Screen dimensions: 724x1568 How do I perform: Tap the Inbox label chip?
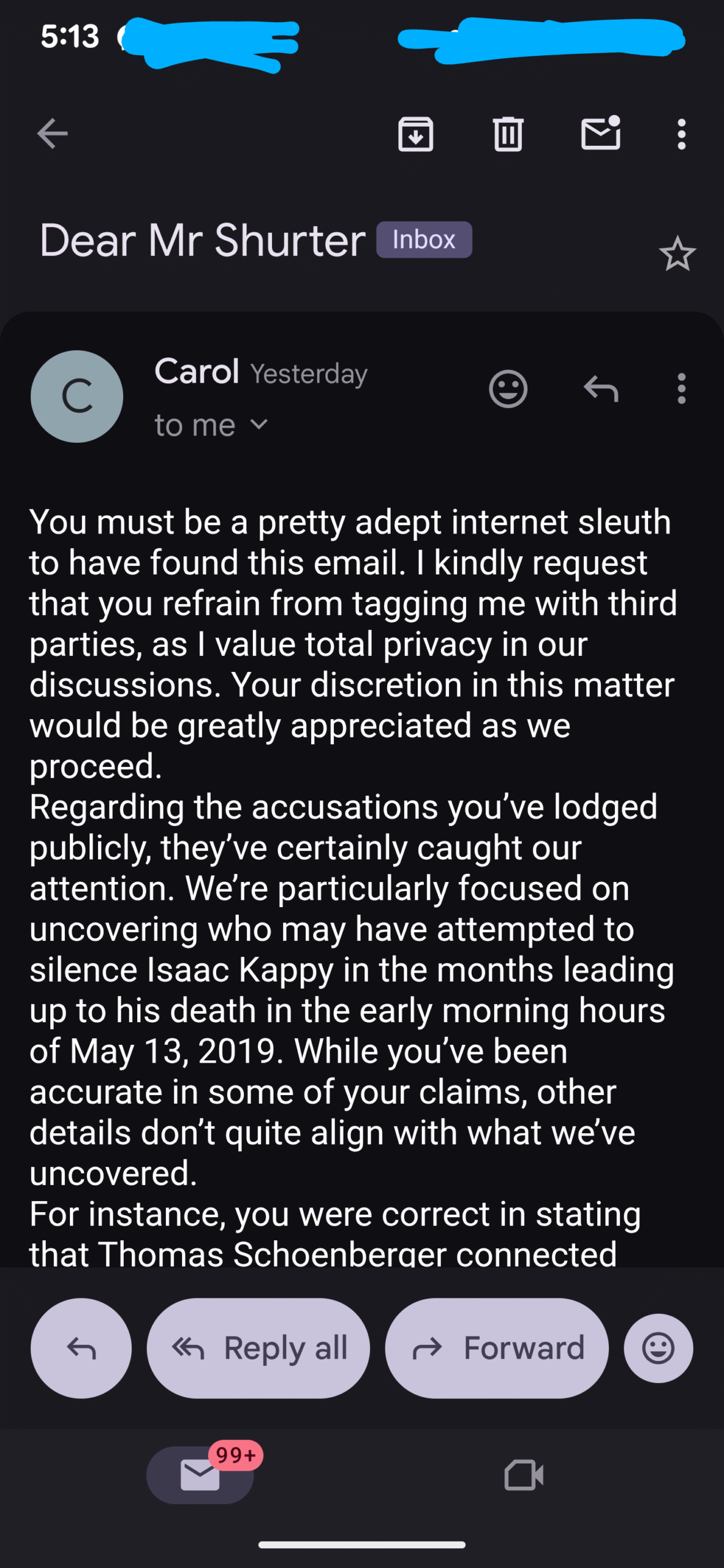(424, 239)
